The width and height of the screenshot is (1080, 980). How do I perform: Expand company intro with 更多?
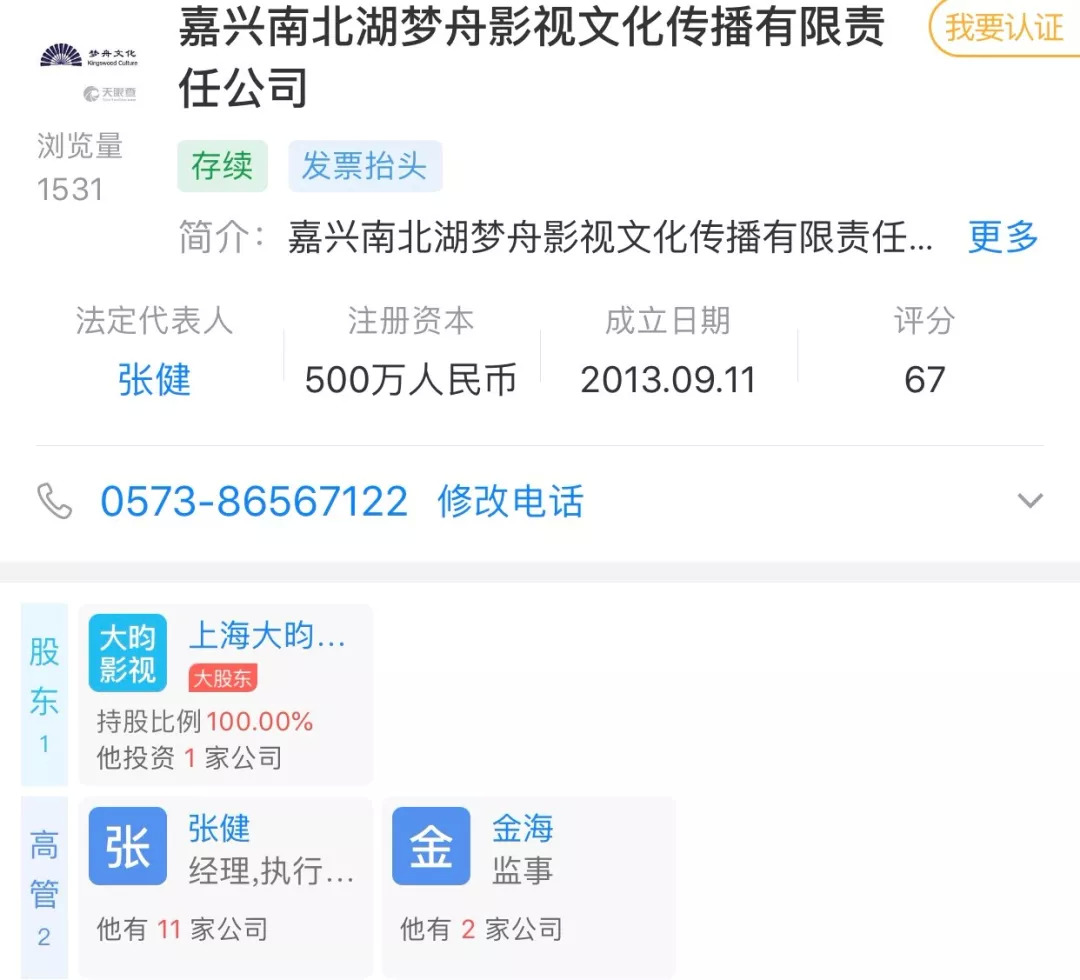pos(1003,238)
